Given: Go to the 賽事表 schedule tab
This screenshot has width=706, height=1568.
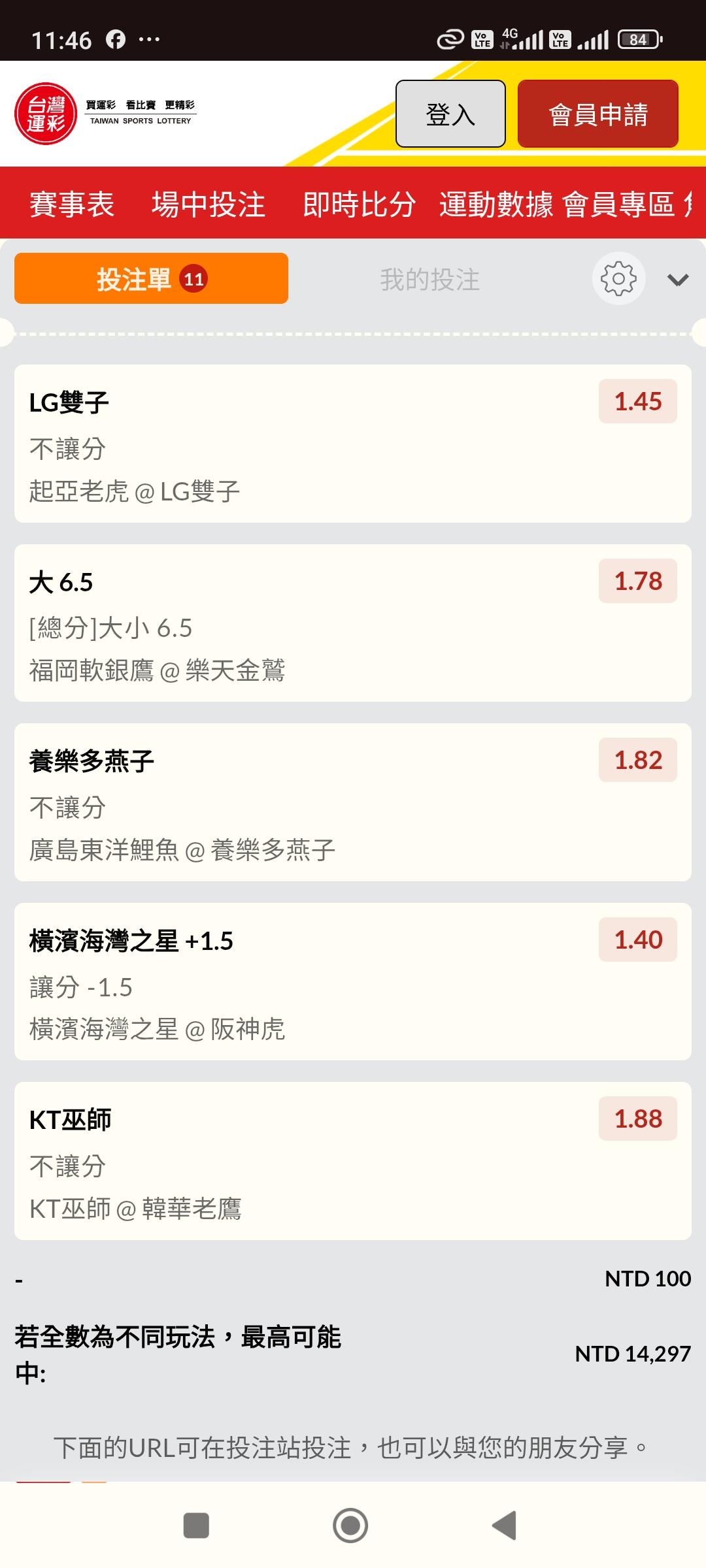Looking at the screenshot, I should coord(72,204).
